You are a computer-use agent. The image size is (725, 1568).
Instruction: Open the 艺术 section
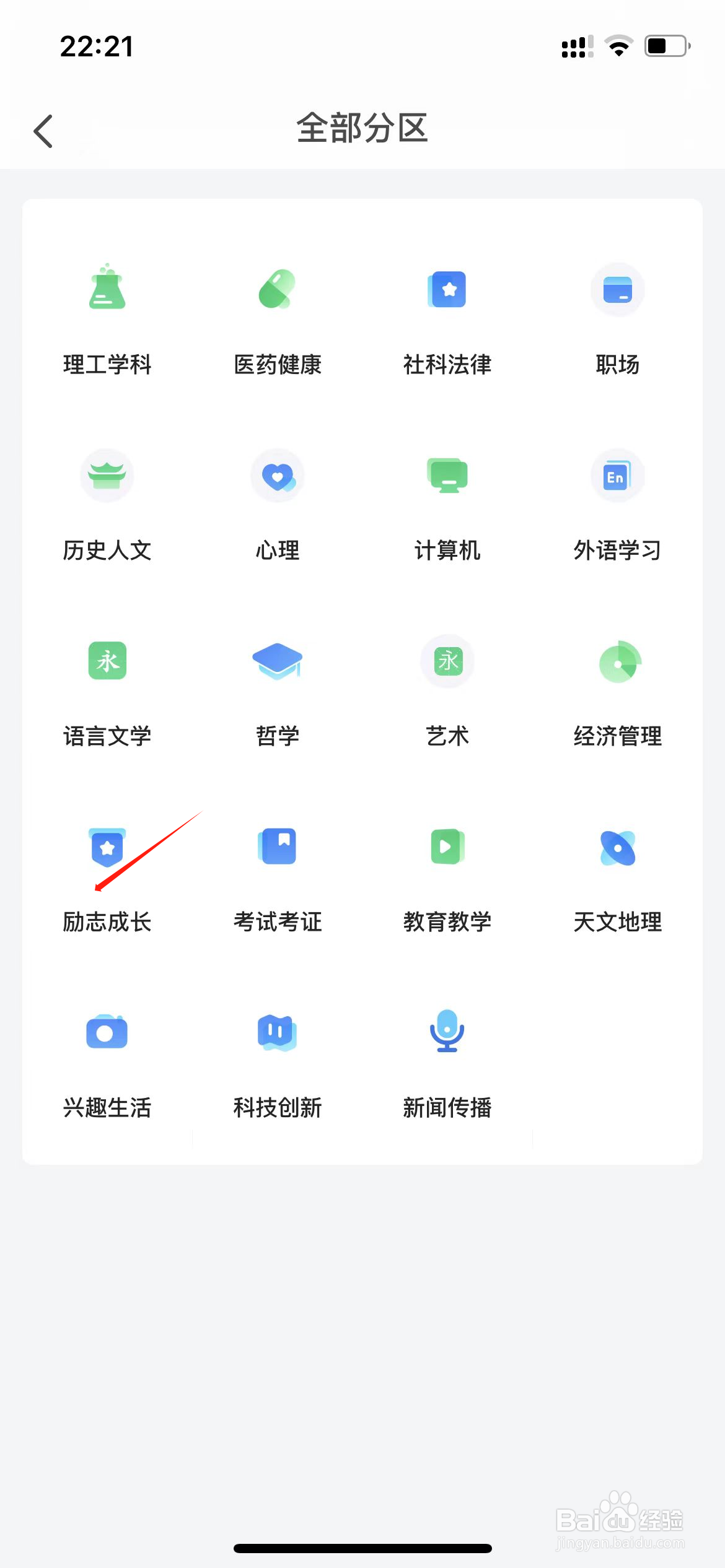447,692
